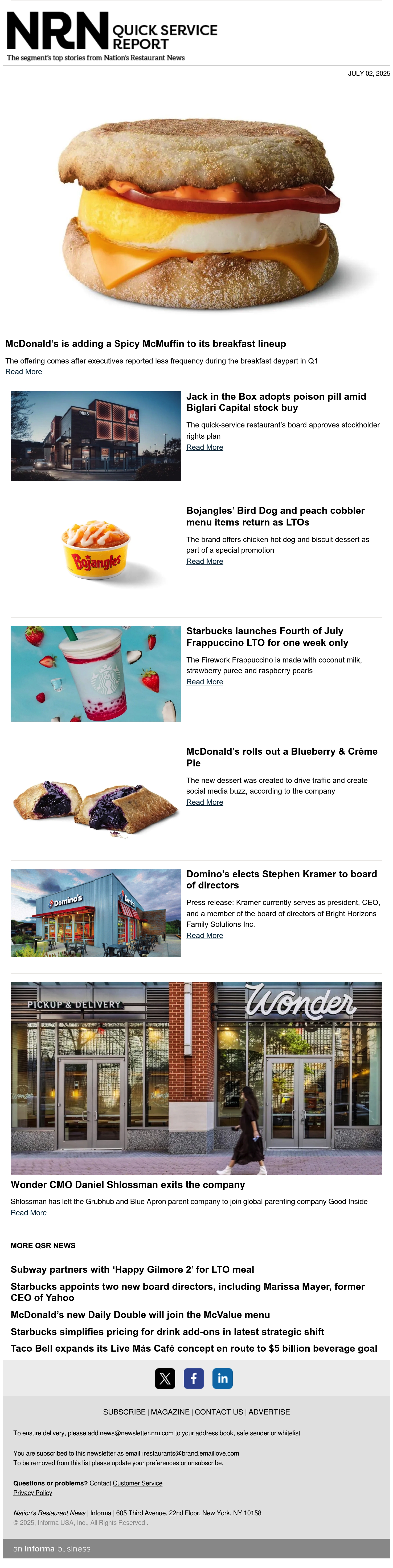Open the Facebook social icon
393x1568 pixels.
[x=194, y=1378]
